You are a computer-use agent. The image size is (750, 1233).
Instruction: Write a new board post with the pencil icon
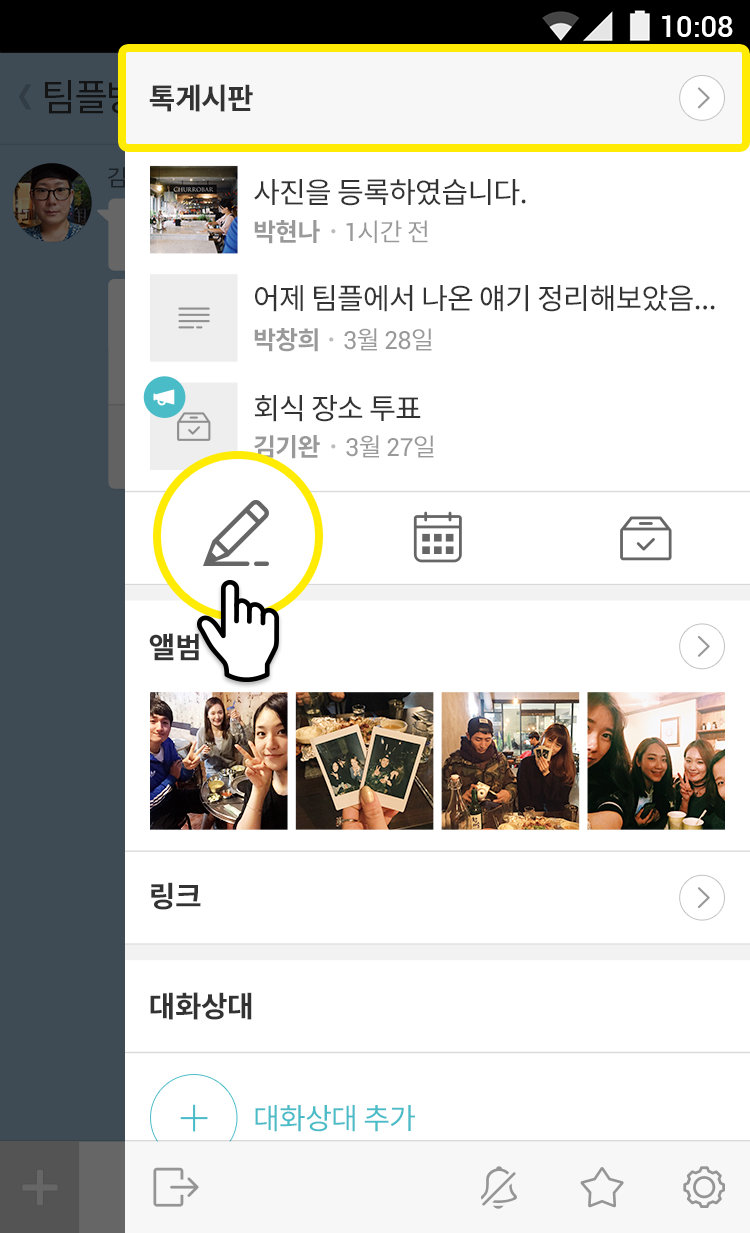click(x=237, y=537)
